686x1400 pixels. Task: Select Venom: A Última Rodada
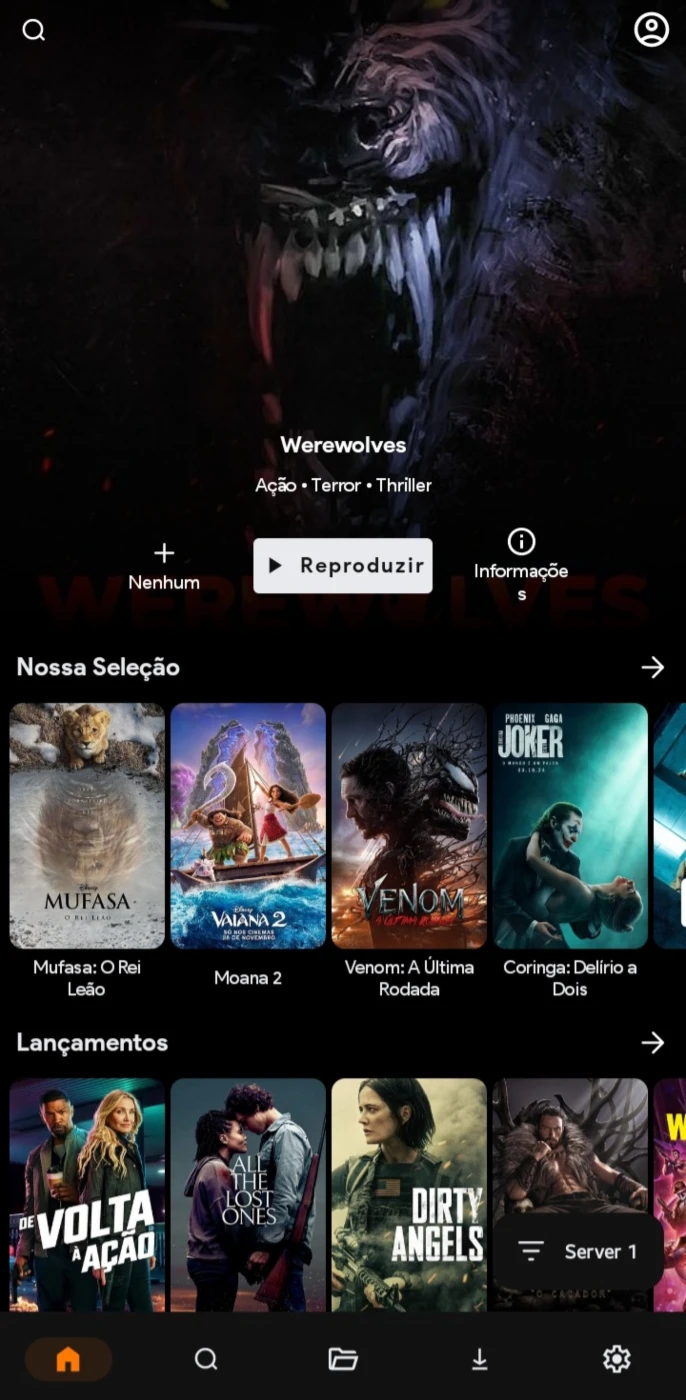pos(409,826)
